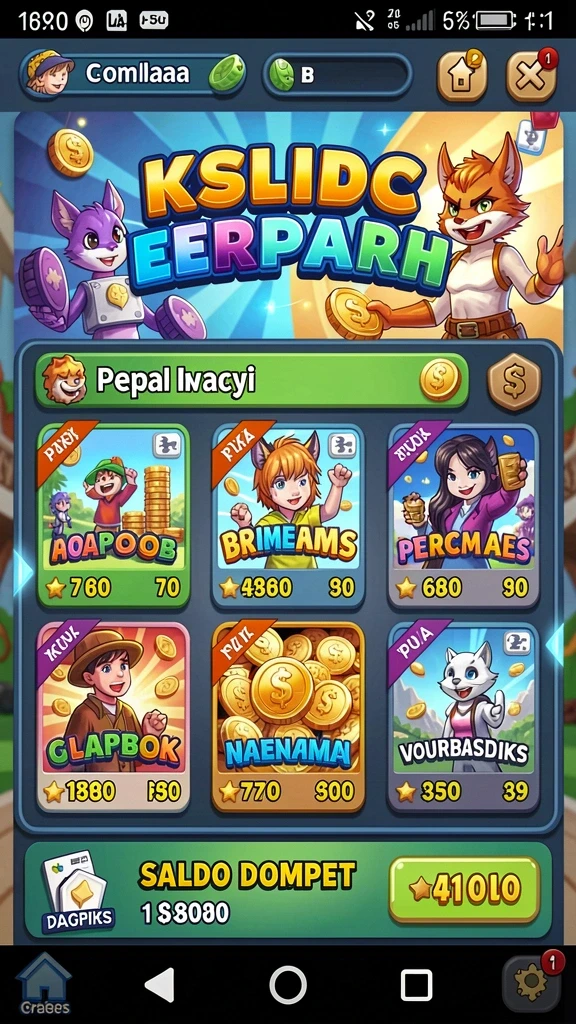This screenshot has width=576, height=1024.
Task: Go back using the system back button
Action: tap(161, 984)
